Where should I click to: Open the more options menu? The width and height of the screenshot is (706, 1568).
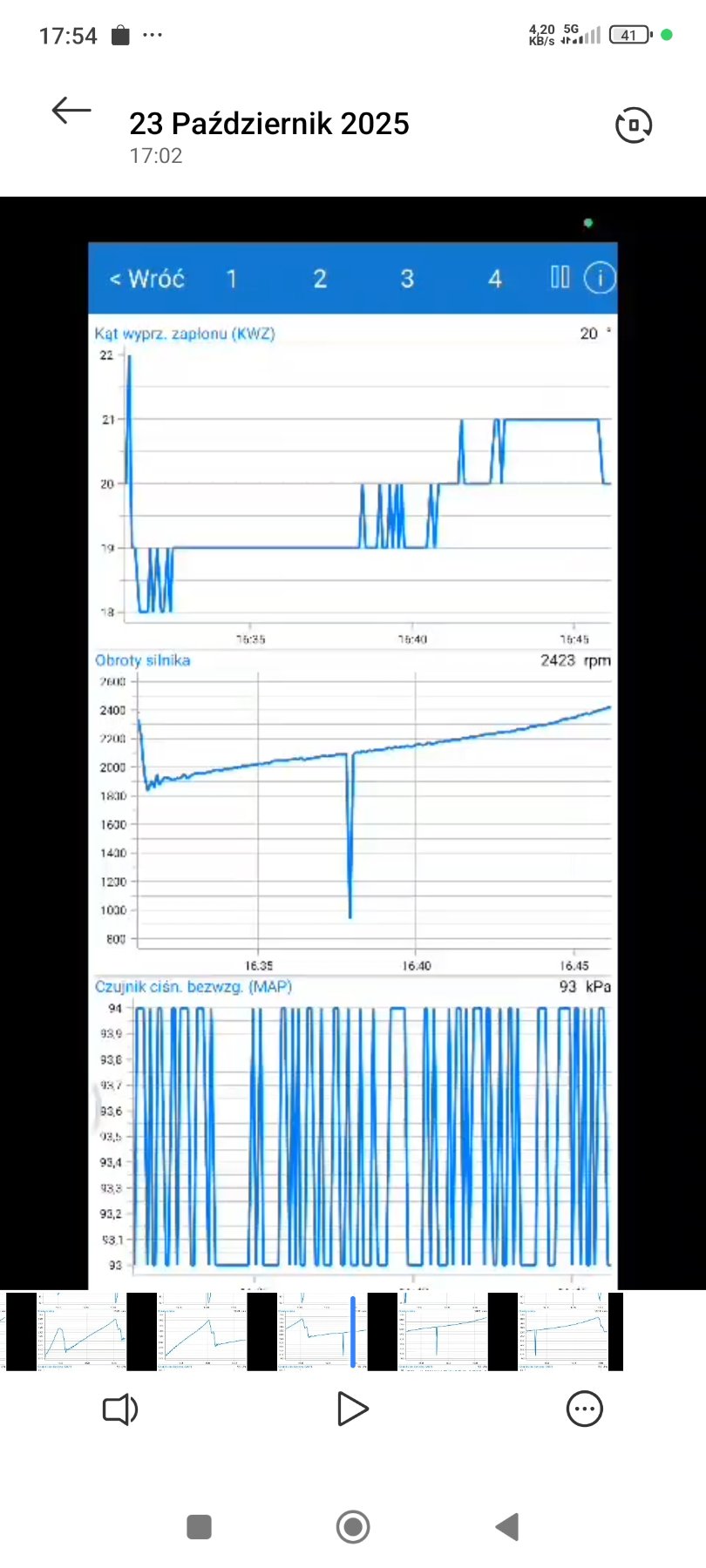point(584,1409)
